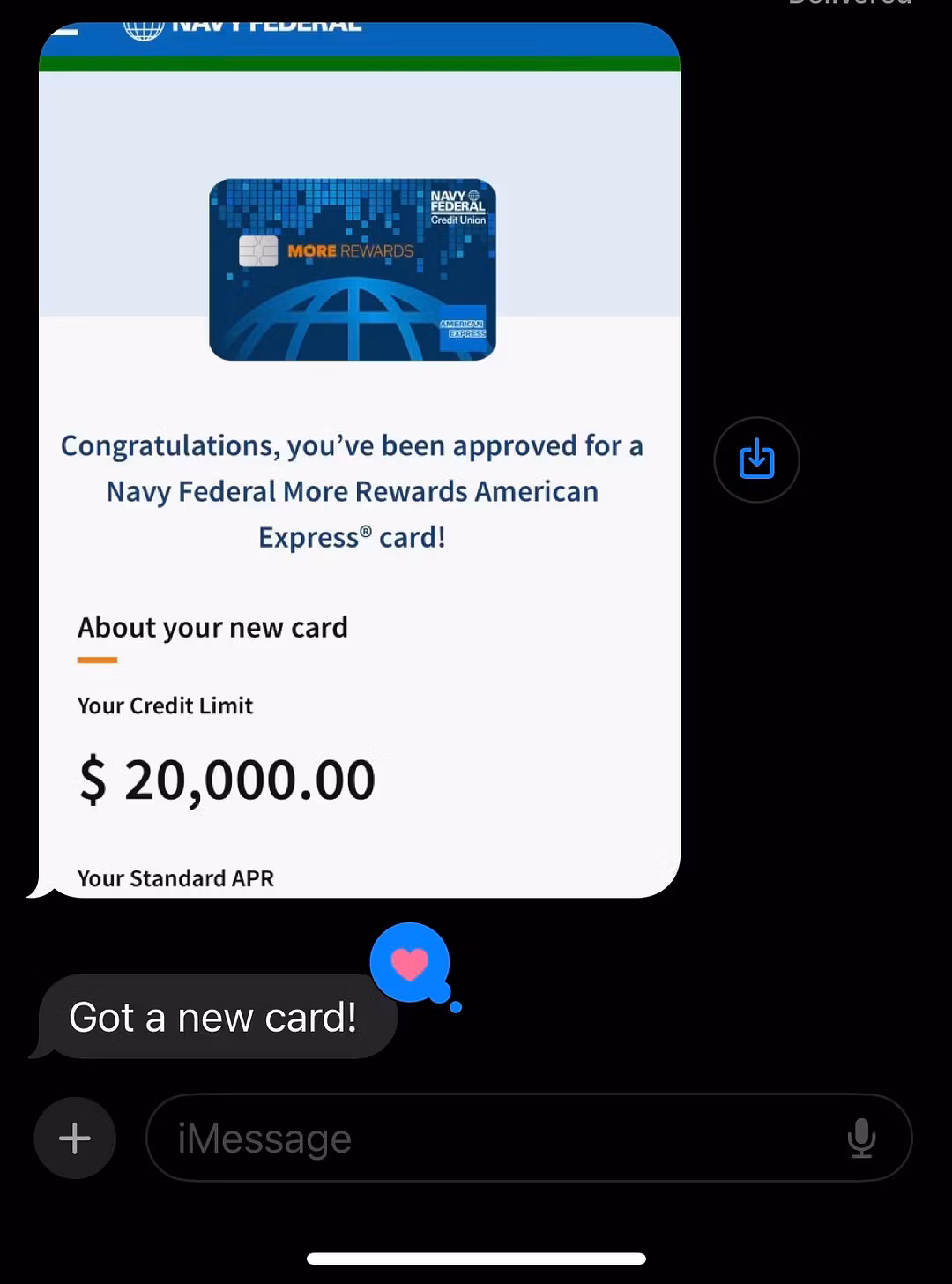
Task: Save the received image with the download icon
Action: [x=756, y=459]
